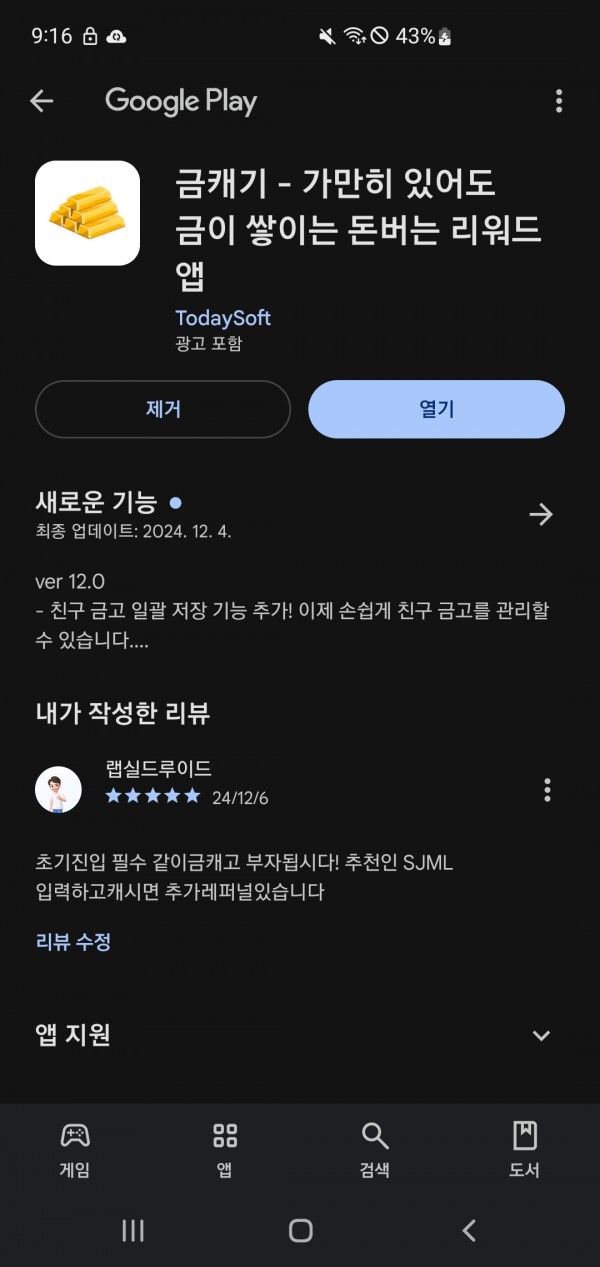Screen dimensions: 600x1267
Task: Switch to the 앱 tab
Action: 225,1149
